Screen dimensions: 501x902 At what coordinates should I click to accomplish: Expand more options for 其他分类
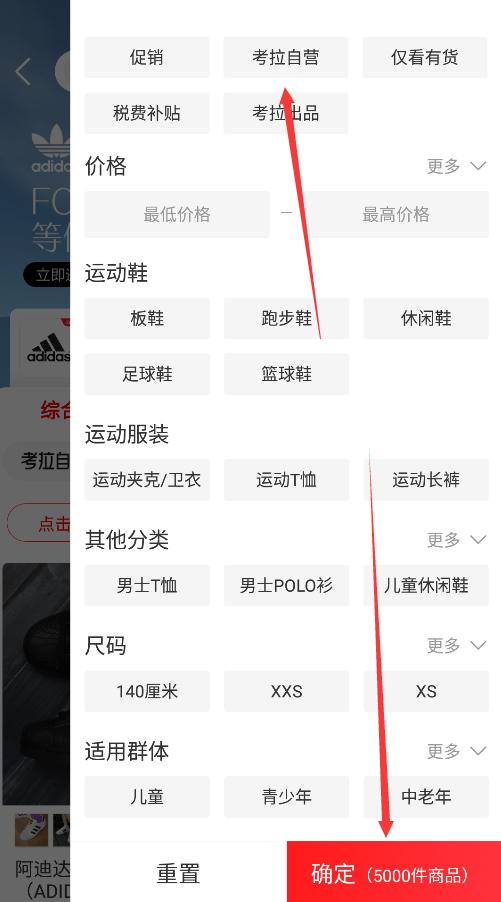(x=457, y=540)
